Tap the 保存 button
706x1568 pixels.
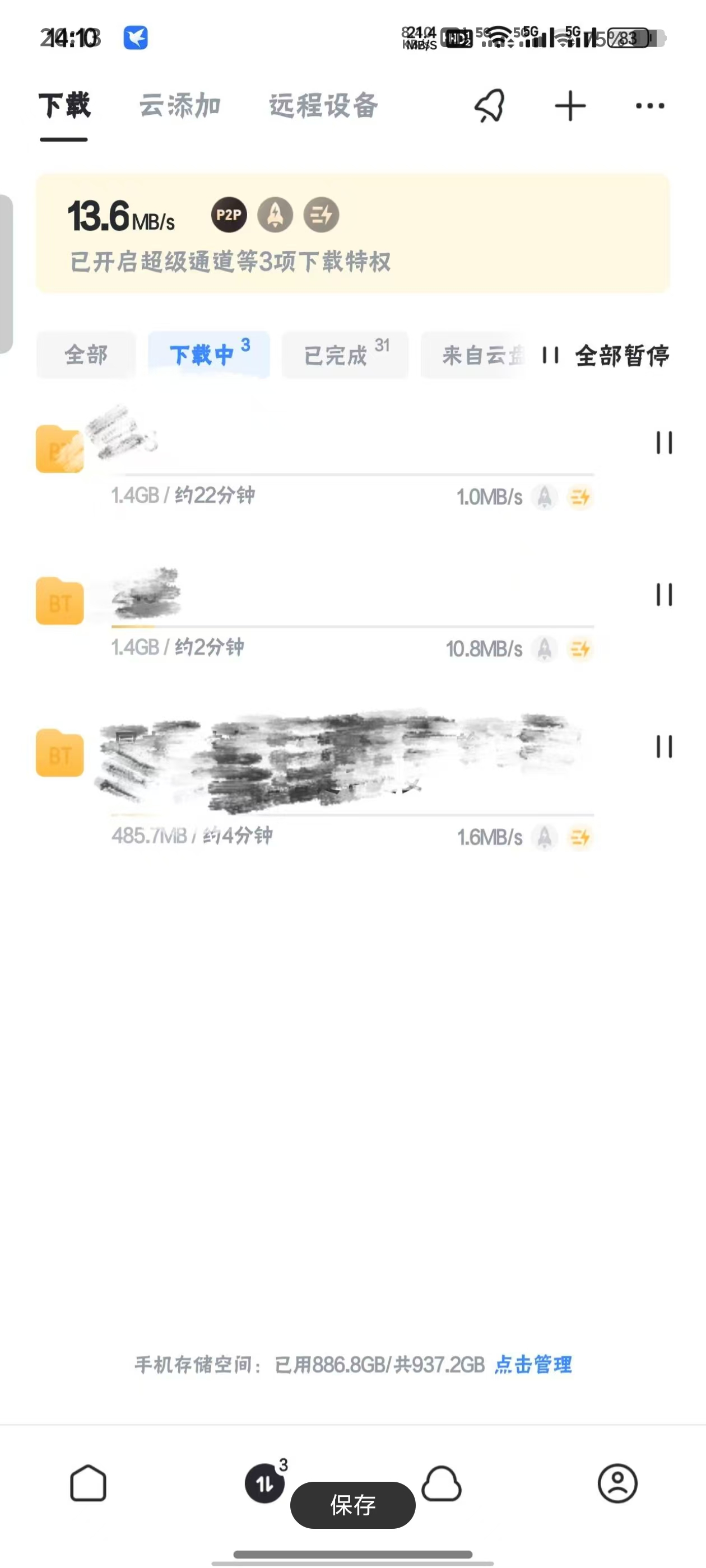pos(352,1505)
